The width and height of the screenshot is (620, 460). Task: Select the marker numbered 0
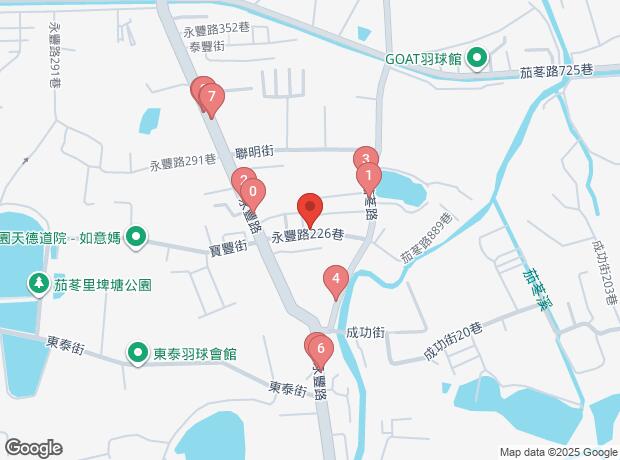[x=254, y=192]
